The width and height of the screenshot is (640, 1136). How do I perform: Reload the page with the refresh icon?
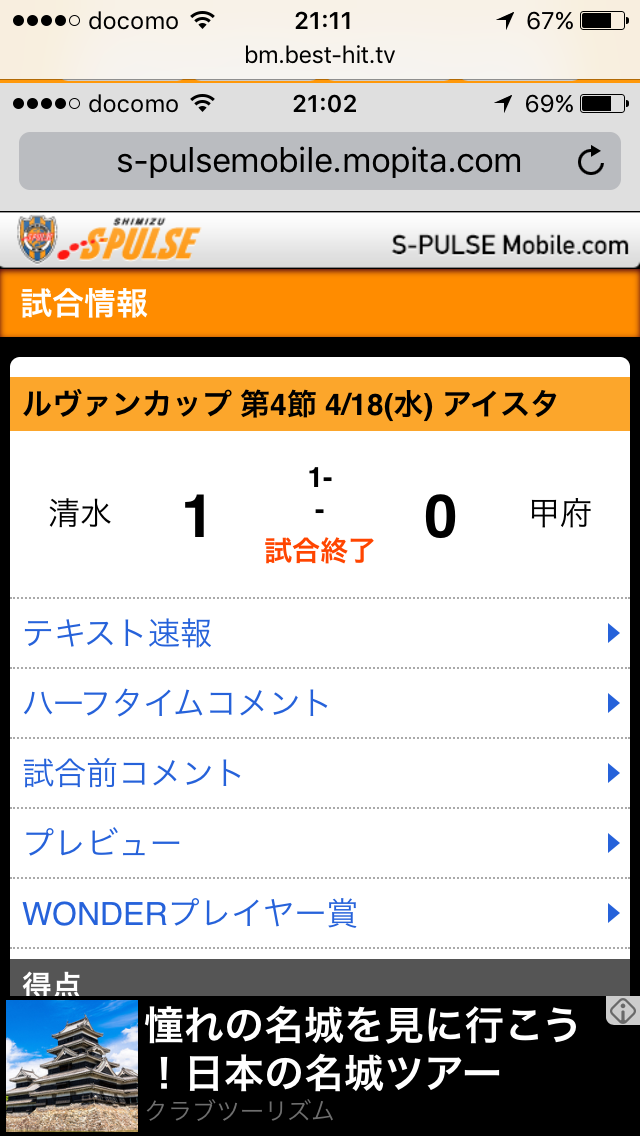click(591, 162)
